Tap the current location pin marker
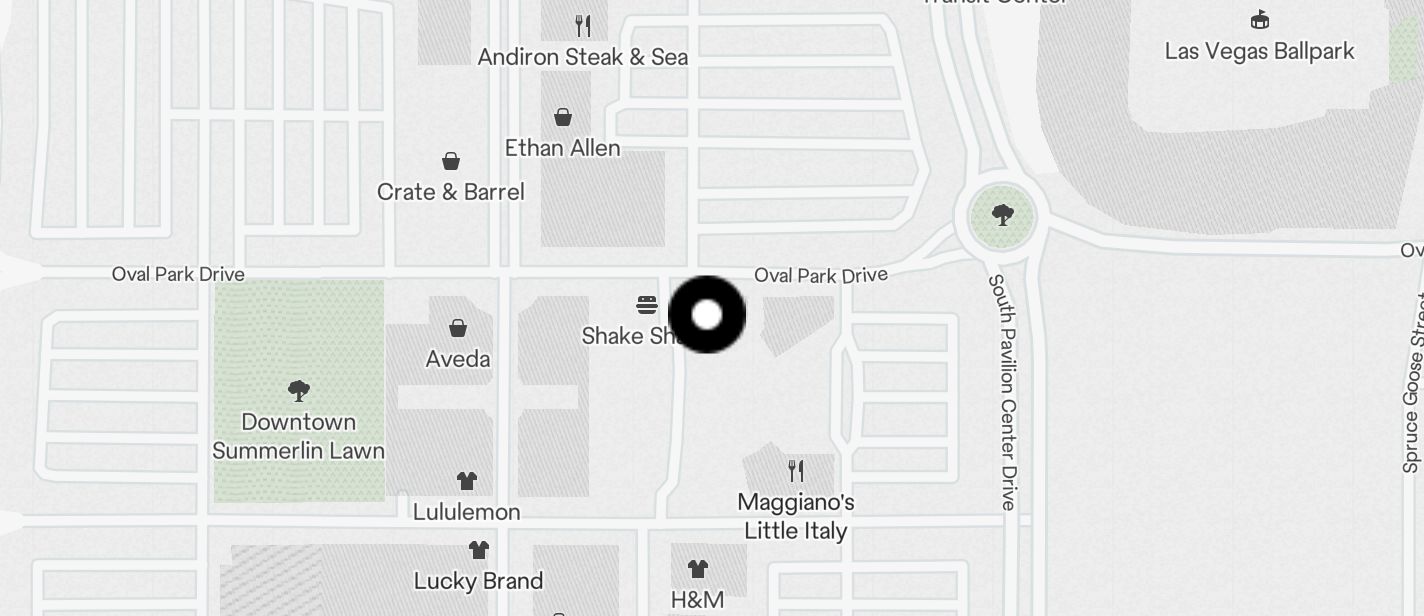 706,315
